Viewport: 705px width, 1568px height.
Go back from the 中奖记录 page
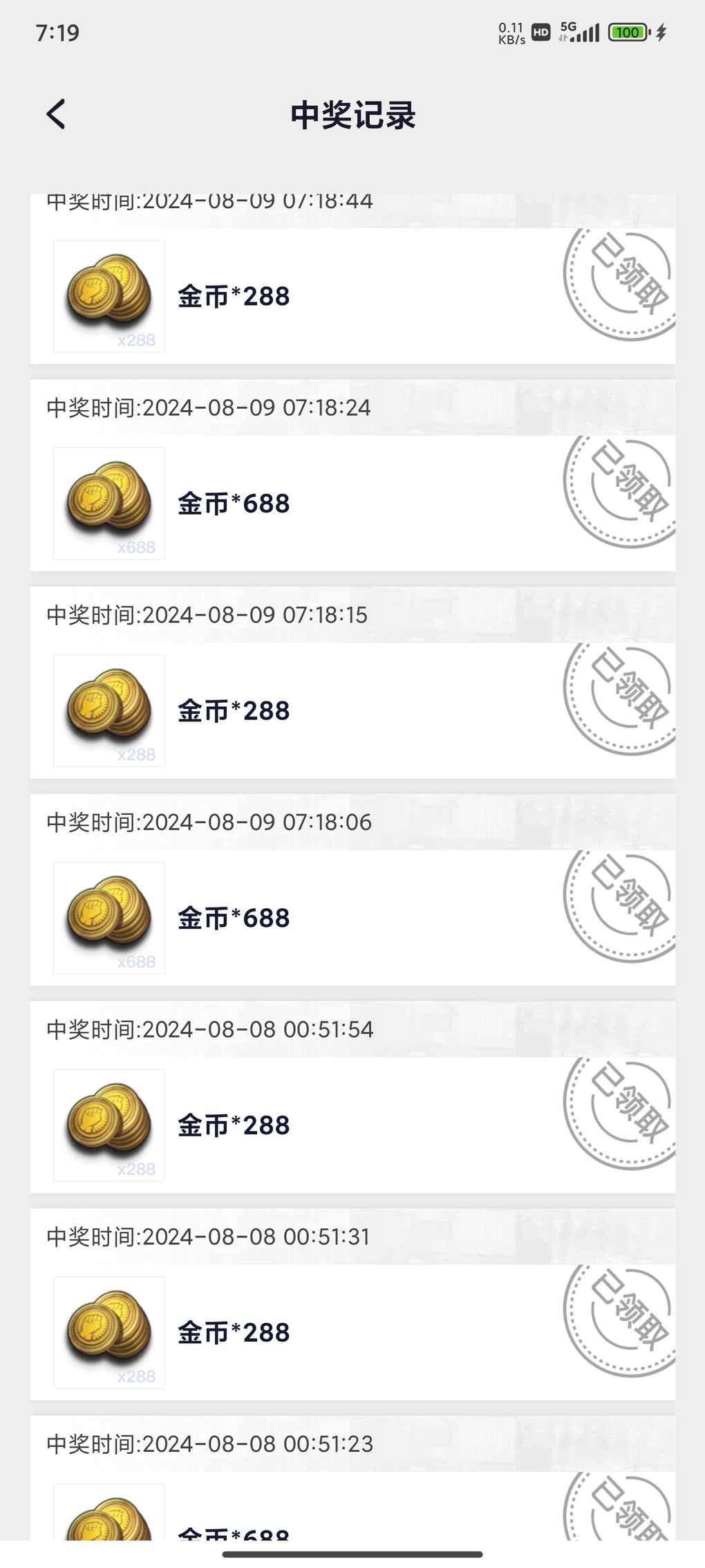56,114
